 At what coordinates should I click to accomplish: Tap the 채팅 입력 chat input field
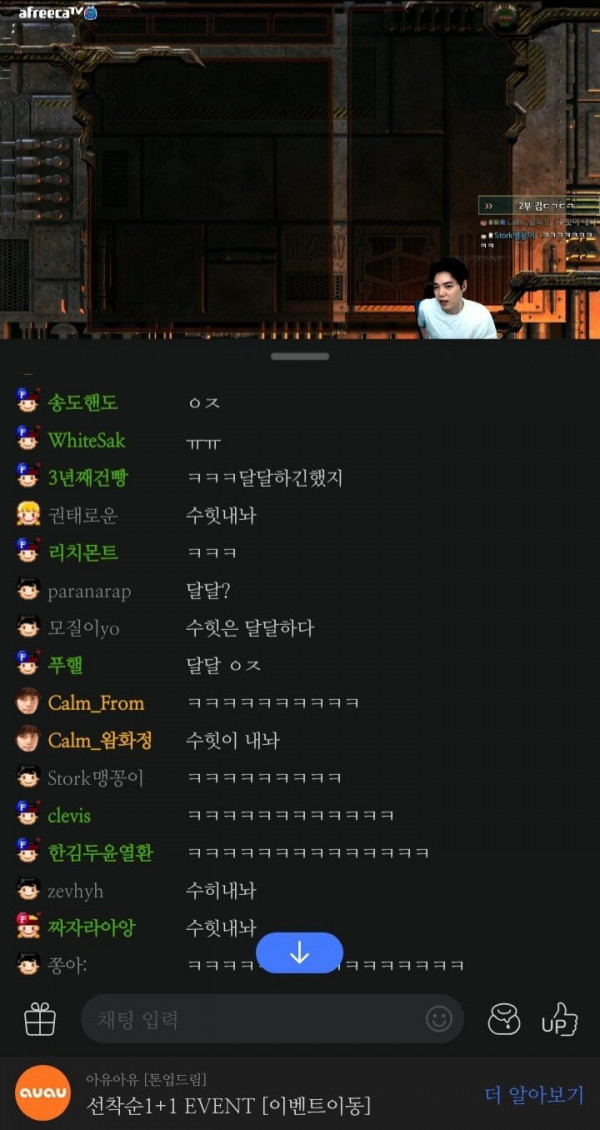(x=272, y=1019)
